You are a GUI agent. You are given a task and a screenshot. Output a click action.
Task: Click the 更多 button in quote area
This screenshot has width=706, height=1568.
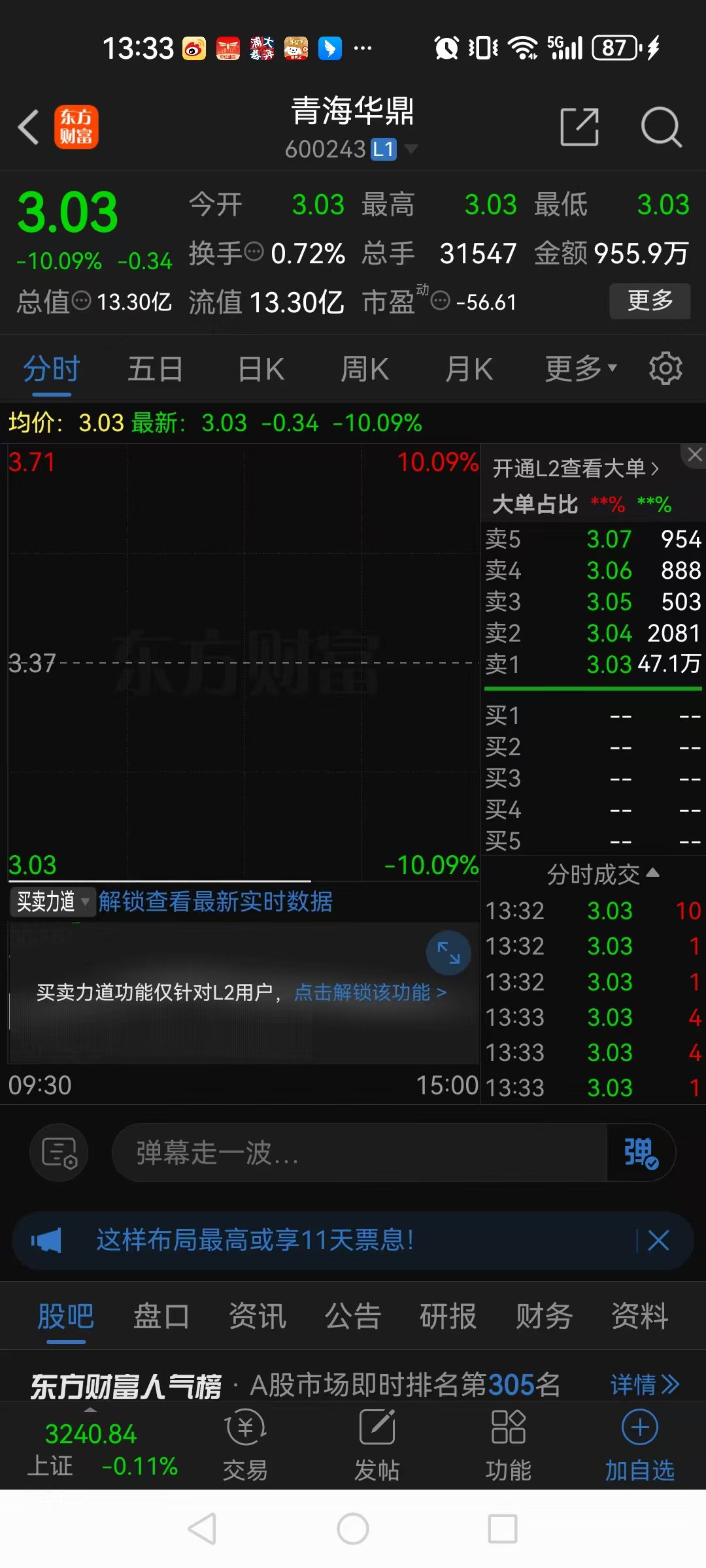pos(650,301)
